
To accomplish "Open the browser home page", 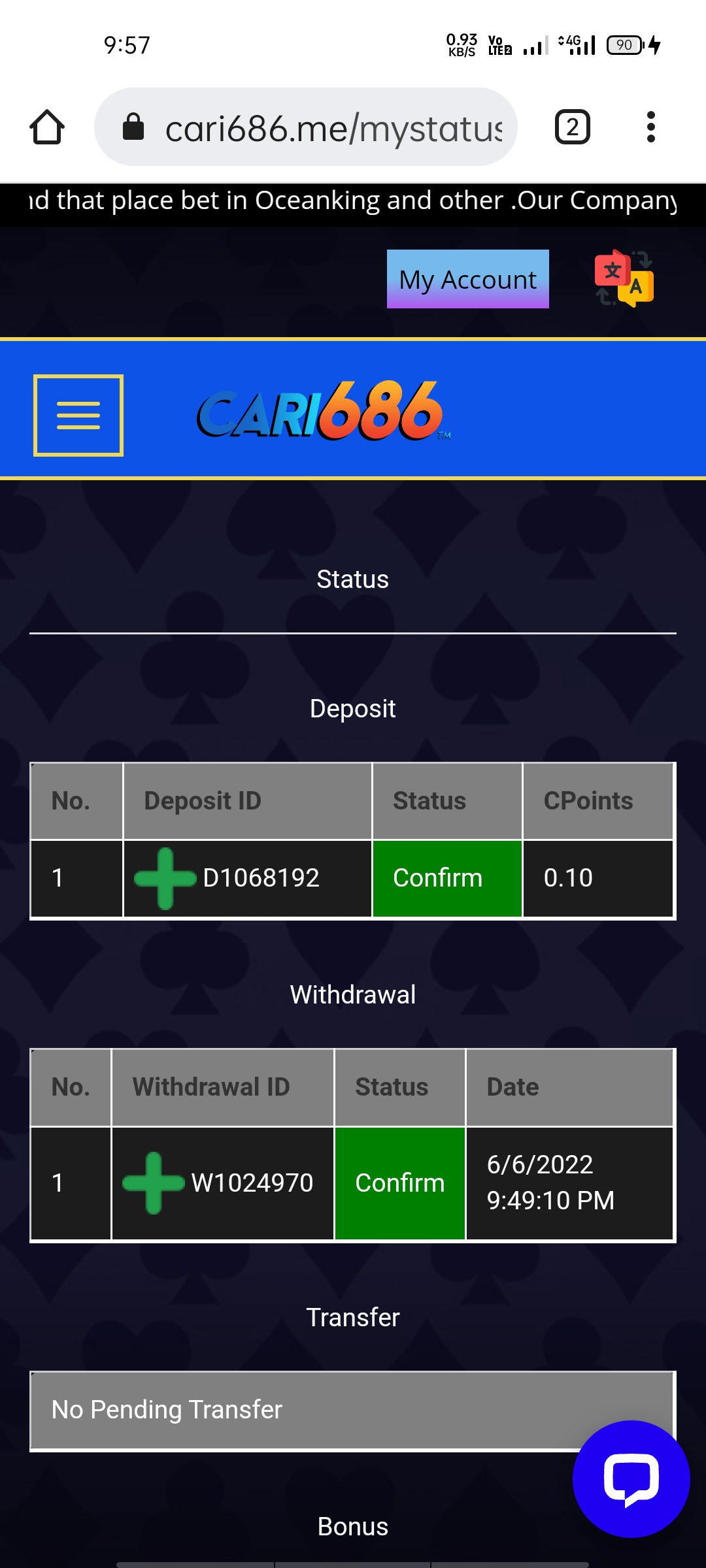I will click(47, 127).
